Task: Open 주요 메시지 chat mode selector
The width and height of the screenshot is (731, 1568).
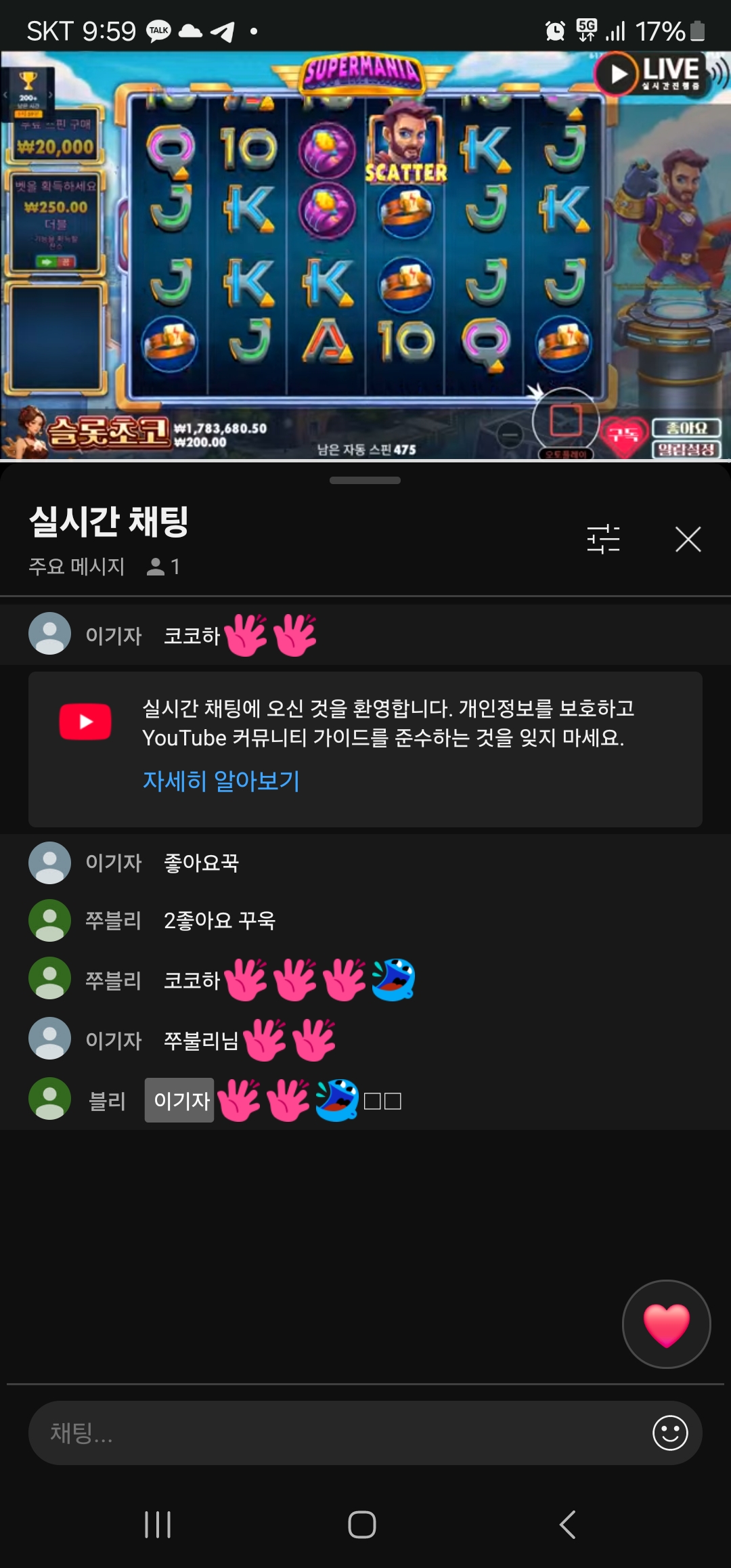Action: 76,567
